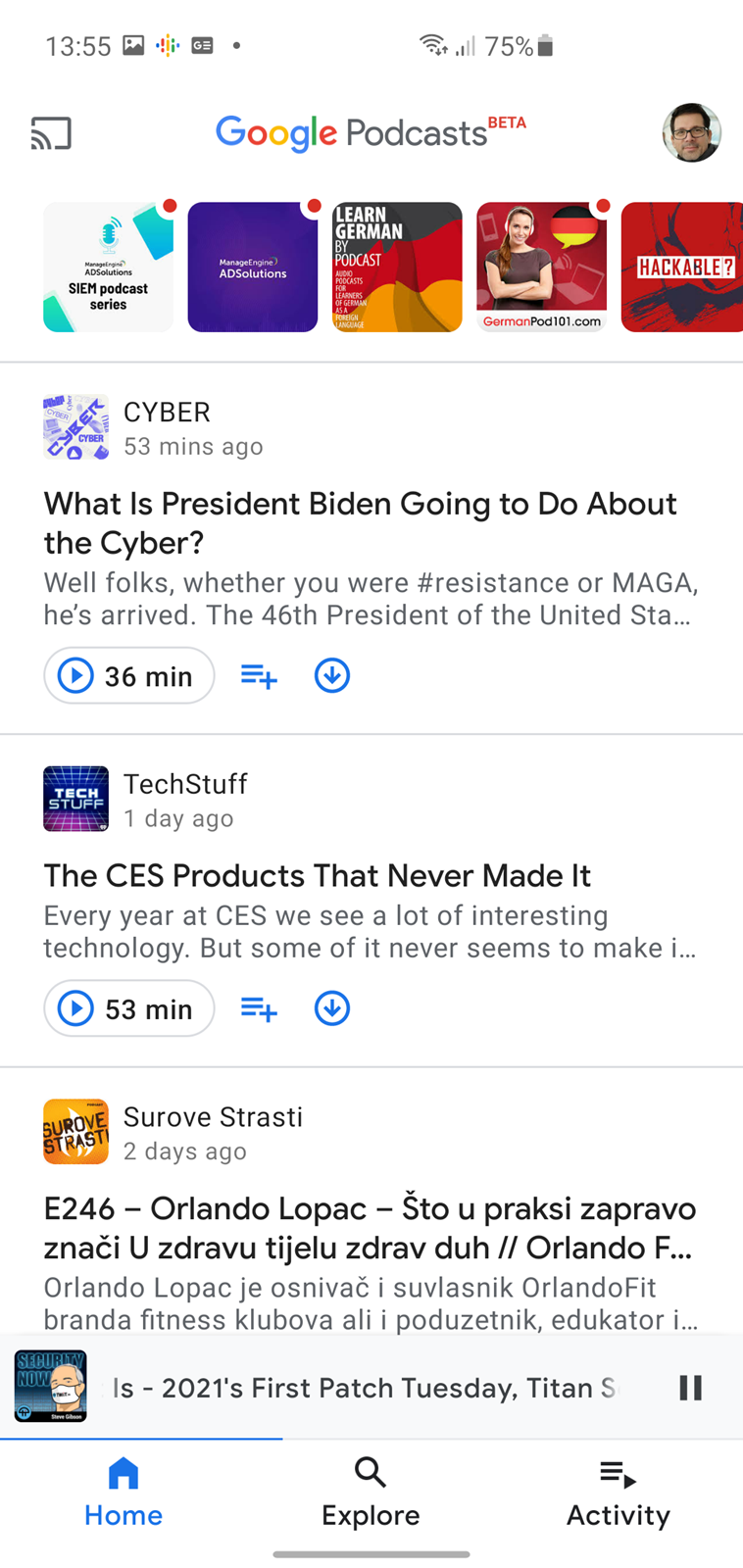743x1568 pixels.
Task: Pause the currently playing Security Now episode
Action: 691,1388
